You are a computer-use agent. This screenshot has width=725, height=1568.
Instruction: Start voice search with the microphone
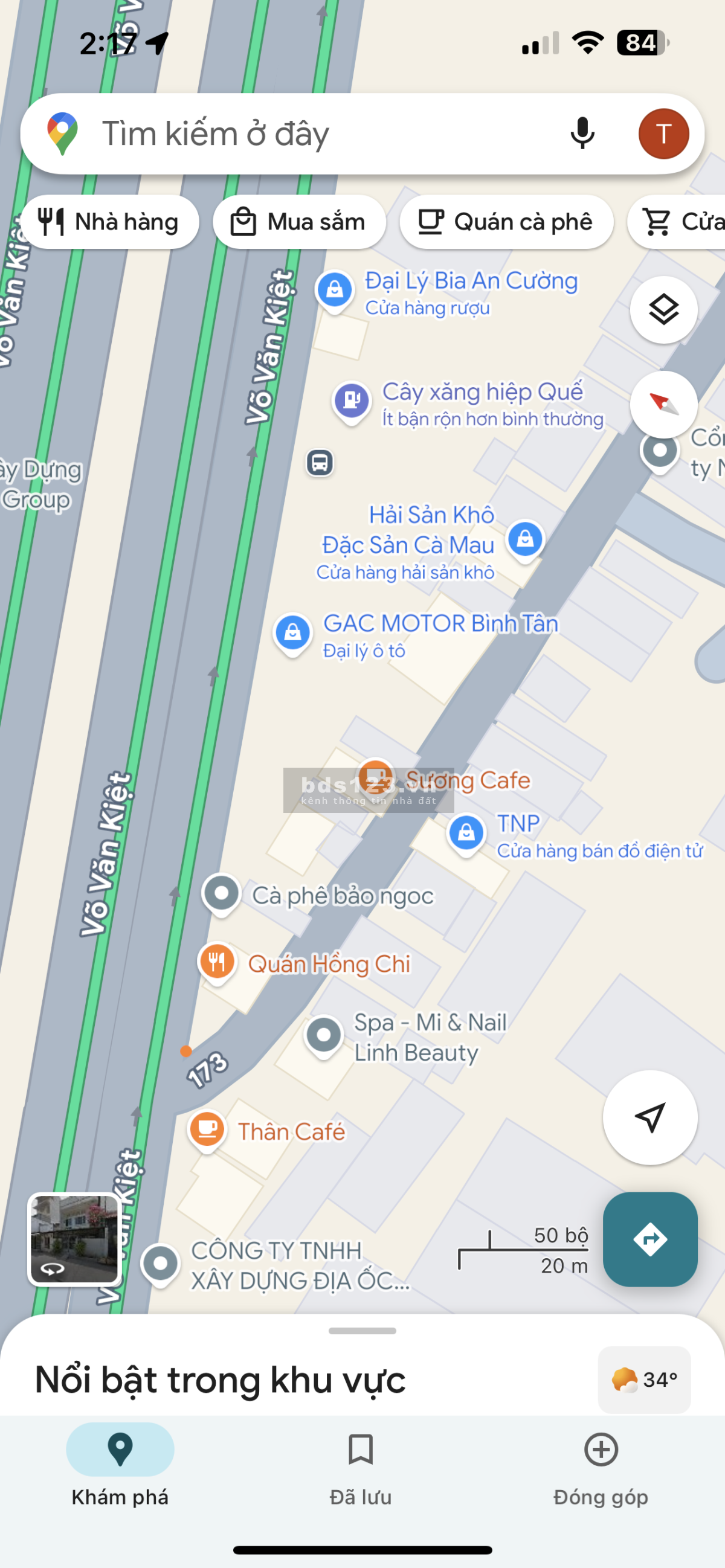(580, 133)
